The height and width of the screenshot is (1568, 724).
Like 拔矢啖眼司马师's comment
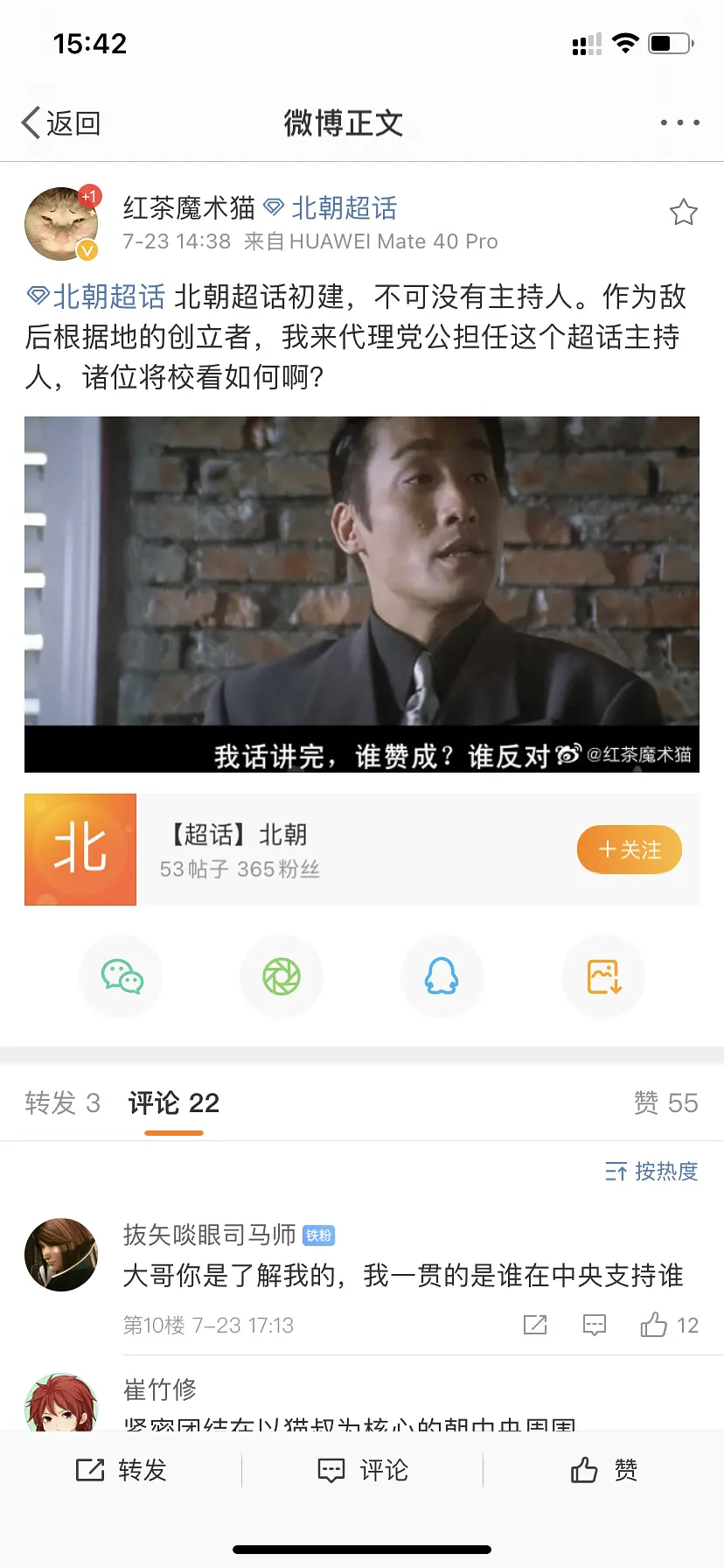[668, 1326]
